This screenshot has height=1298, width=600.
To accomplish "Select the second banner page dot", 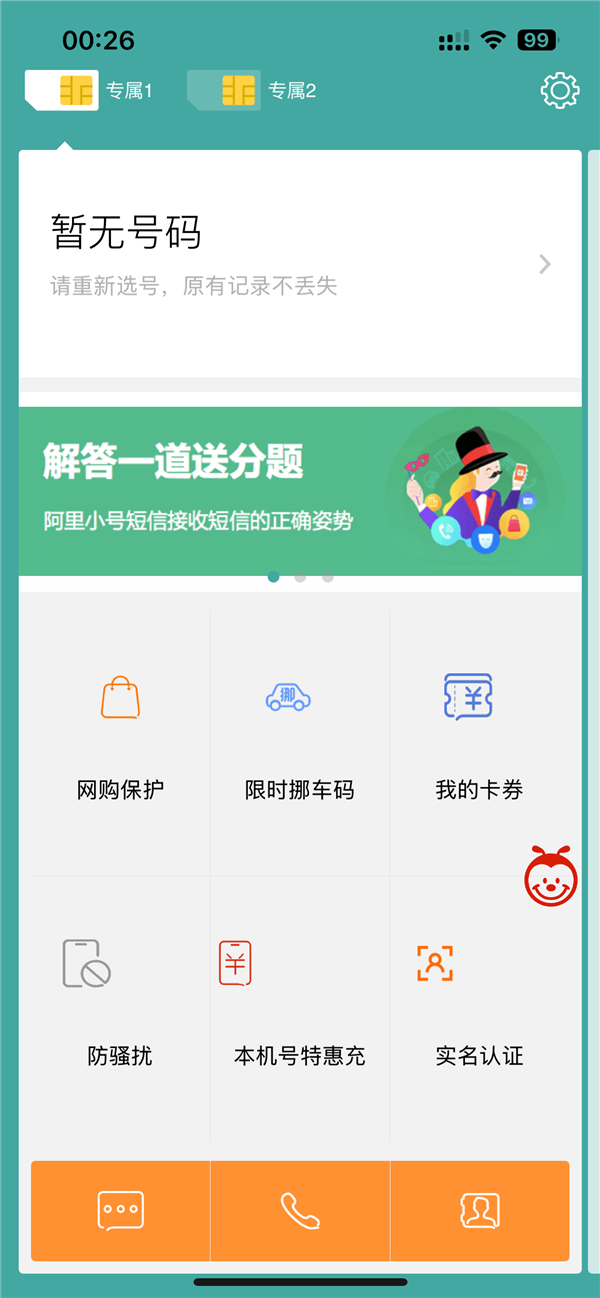I will coord(300,577).
